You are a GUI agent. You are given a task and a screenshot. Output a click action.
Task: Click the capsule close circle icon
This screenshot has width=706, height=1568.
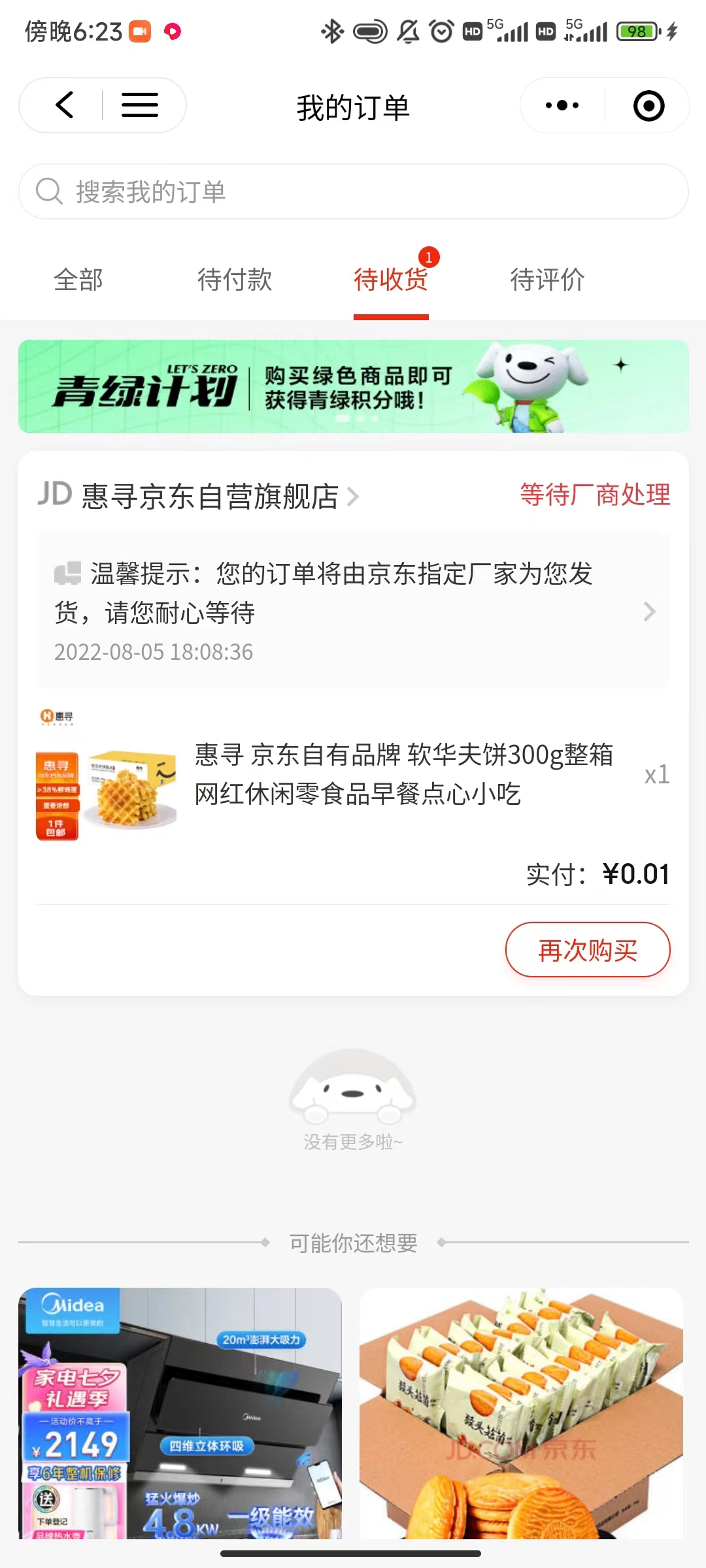(x=647, y=105)
